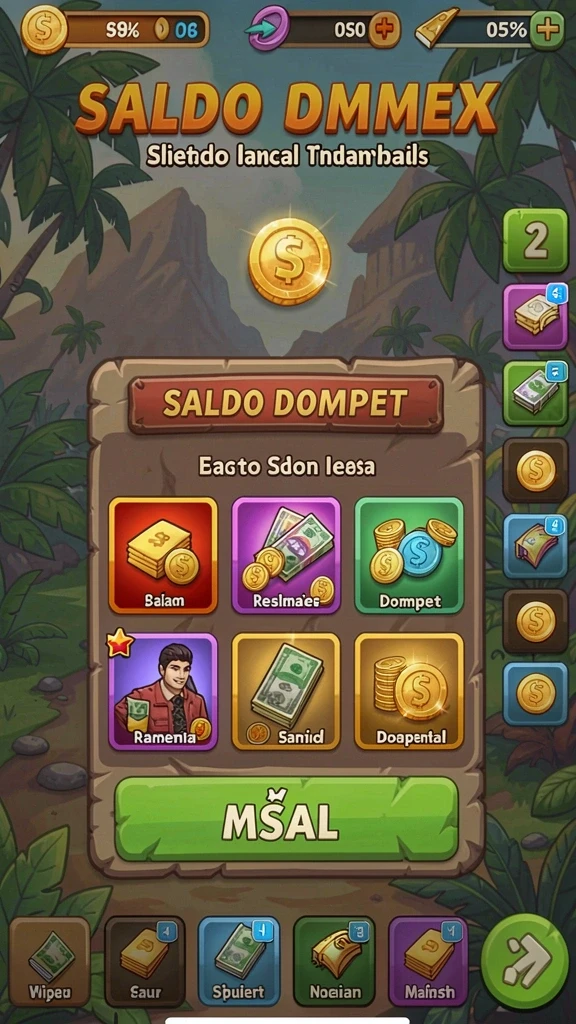Open the Ramenia character tile

[163, 692]
